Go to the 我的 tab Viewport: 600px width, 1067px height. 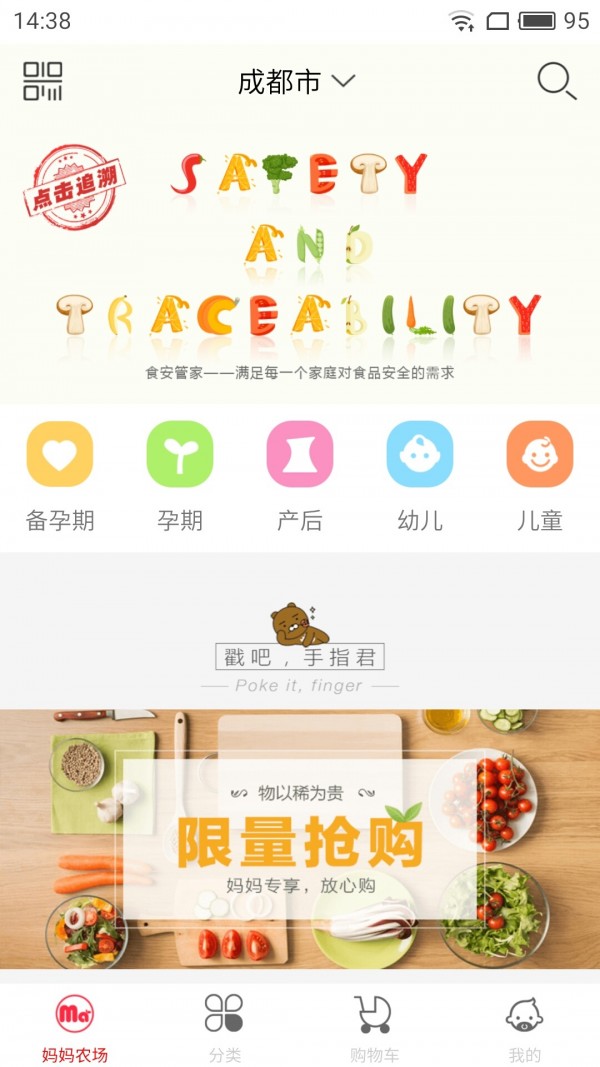[524, 1027]
